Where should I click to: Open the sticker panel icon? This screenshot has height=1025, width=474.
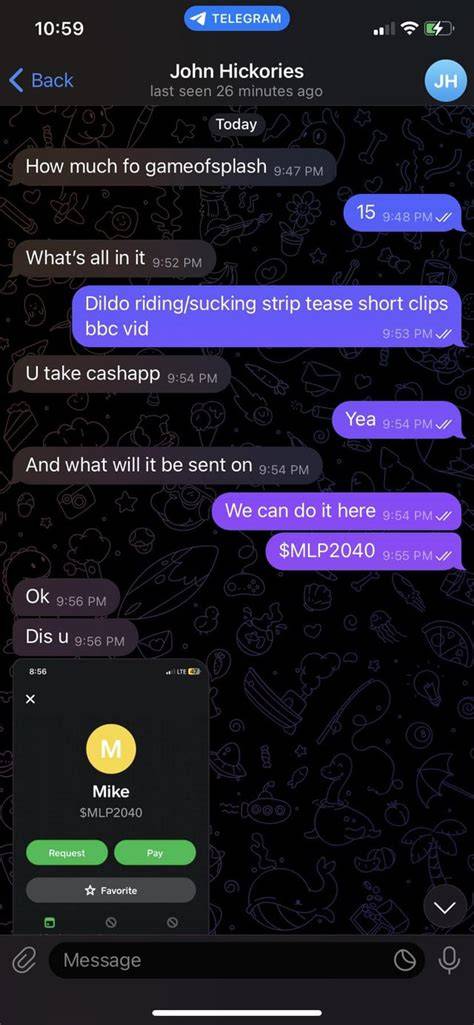click(x=404, y=960)
